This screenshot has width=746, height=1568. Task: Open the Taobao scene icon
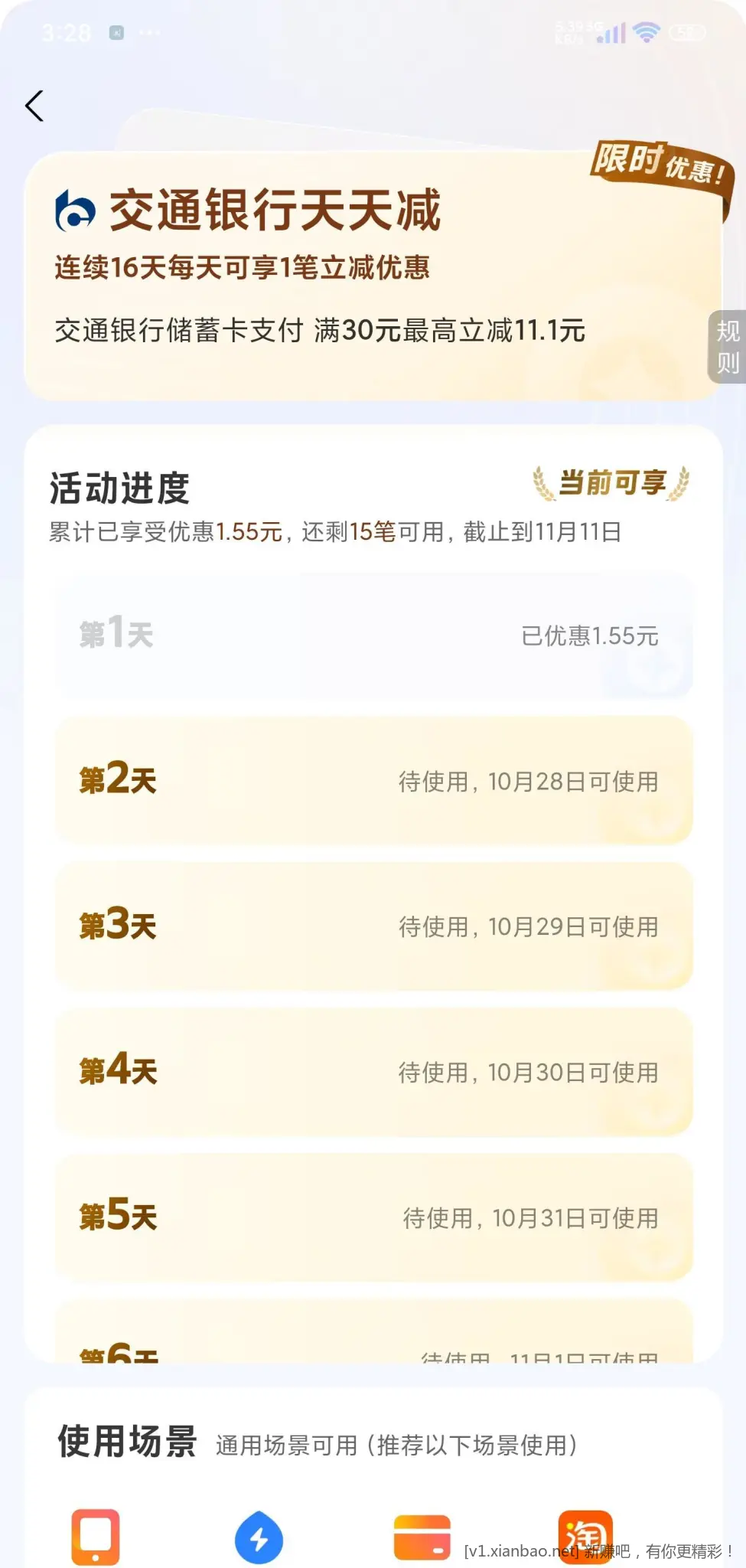(x=585, y=1535)
